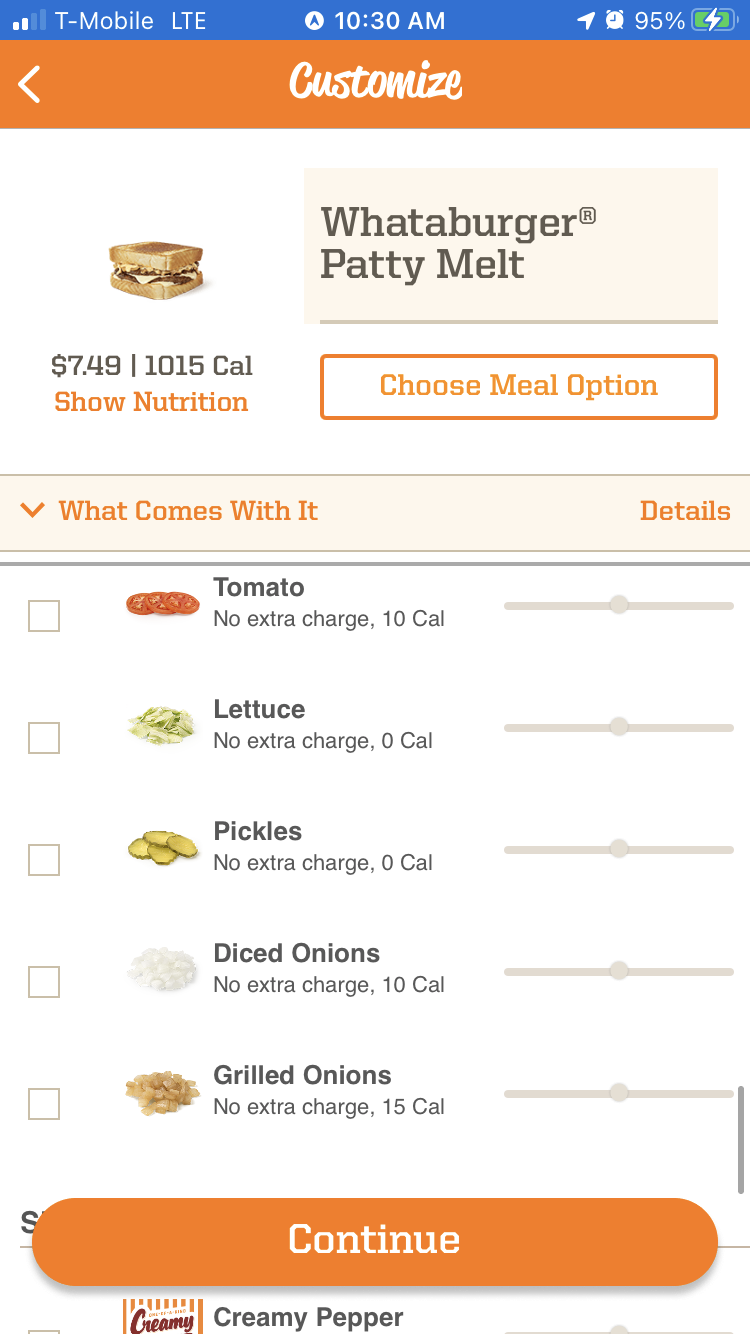Tick the Grilled Onions checkbox
The width and height of the screenshot is (750, 1334).
(44, 1104)
